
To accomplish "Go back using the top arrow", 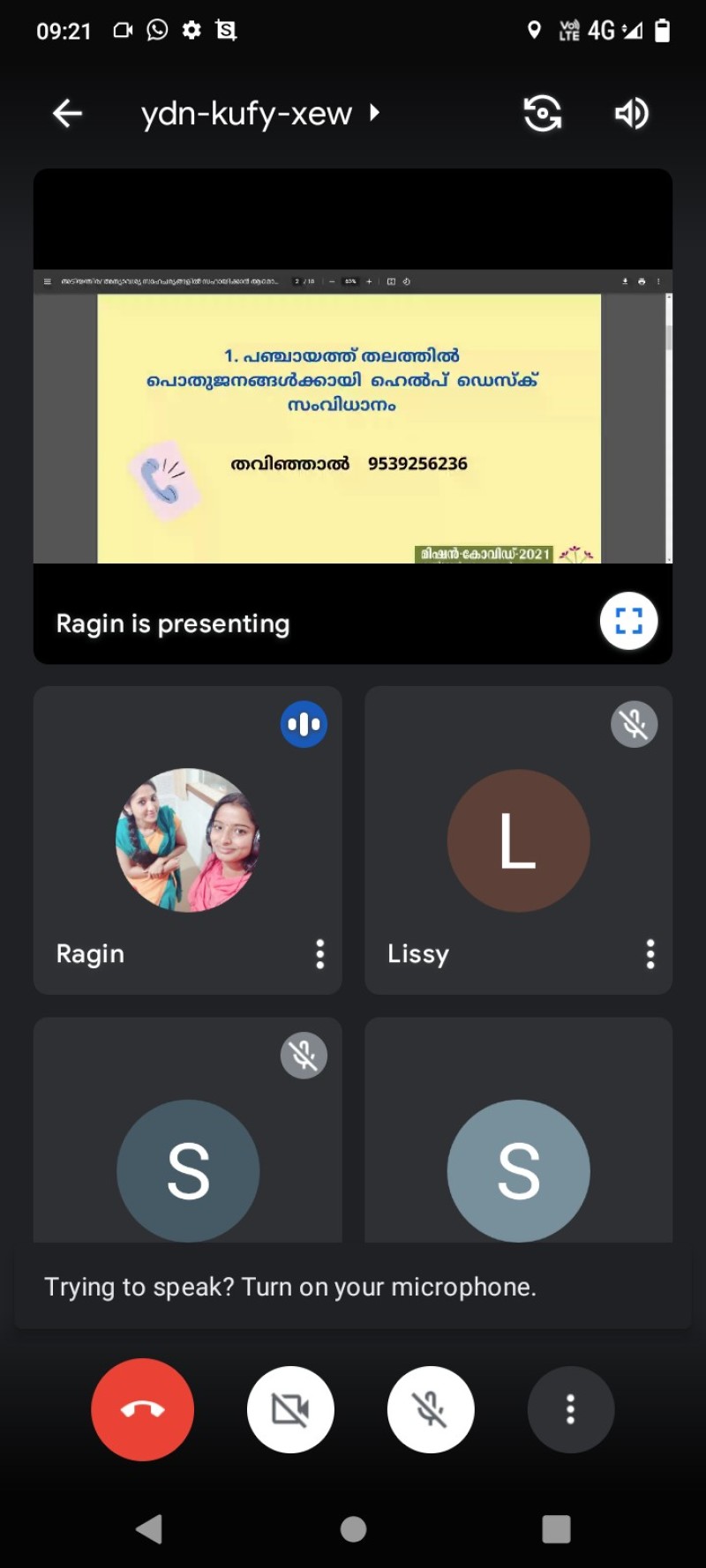I will 67,113.
